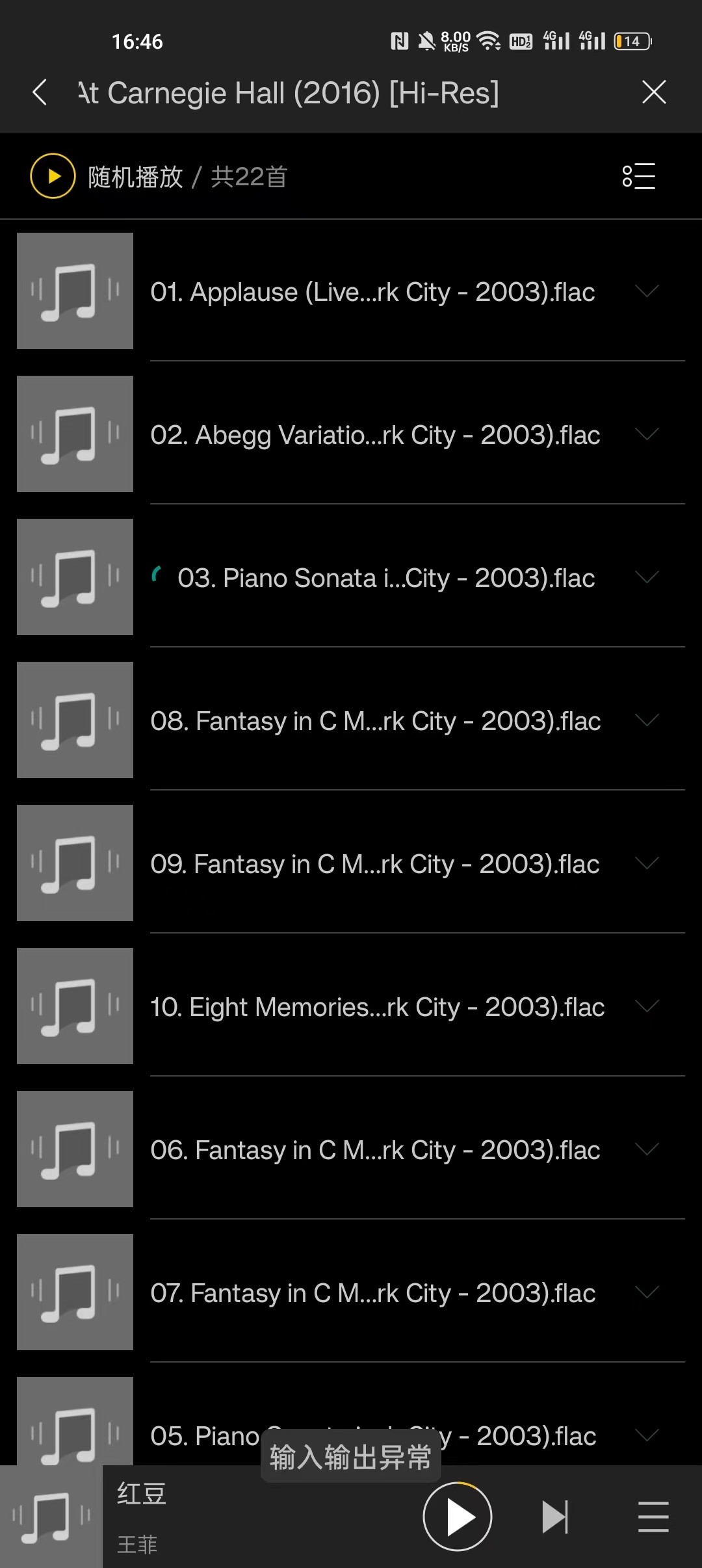Viewport: 702px width, 1568px height.
Task: Play track 02. Abegg Variations
Action: [374, 435]
